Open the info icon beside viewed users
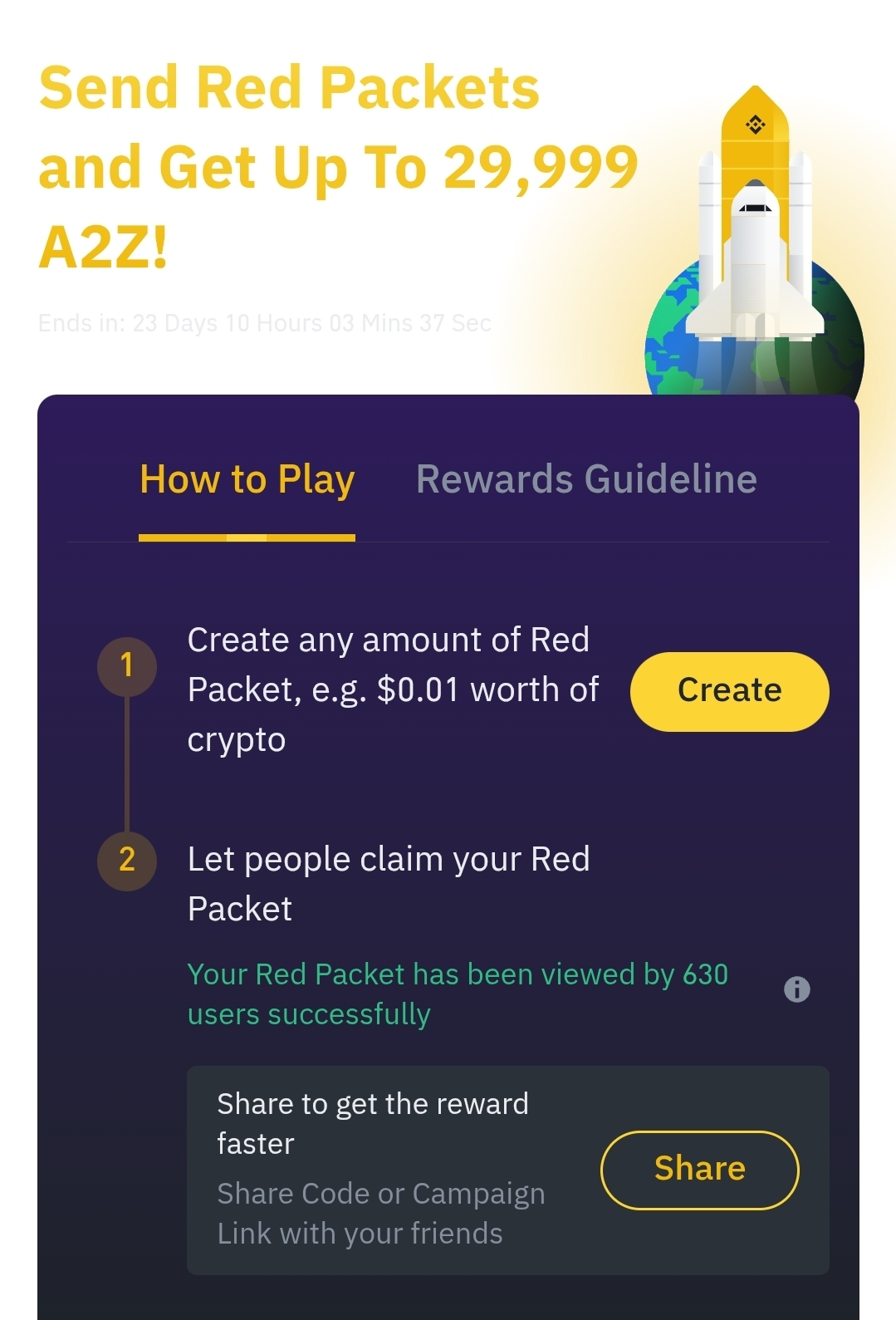Viewport: 896px width, 1320px height. pos(796,989)
